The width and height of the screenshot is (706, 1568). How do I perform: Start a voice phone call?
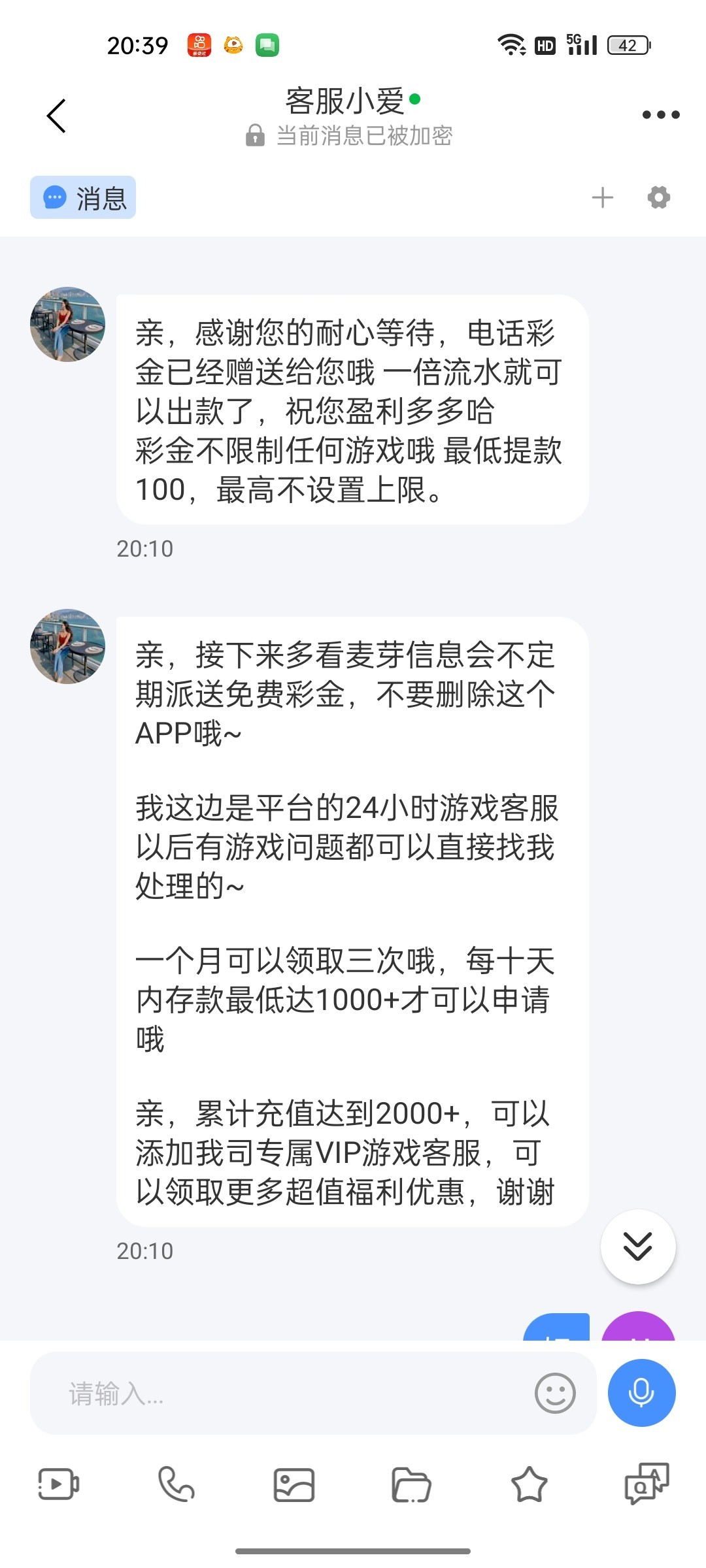click(x=176, y=1484)
